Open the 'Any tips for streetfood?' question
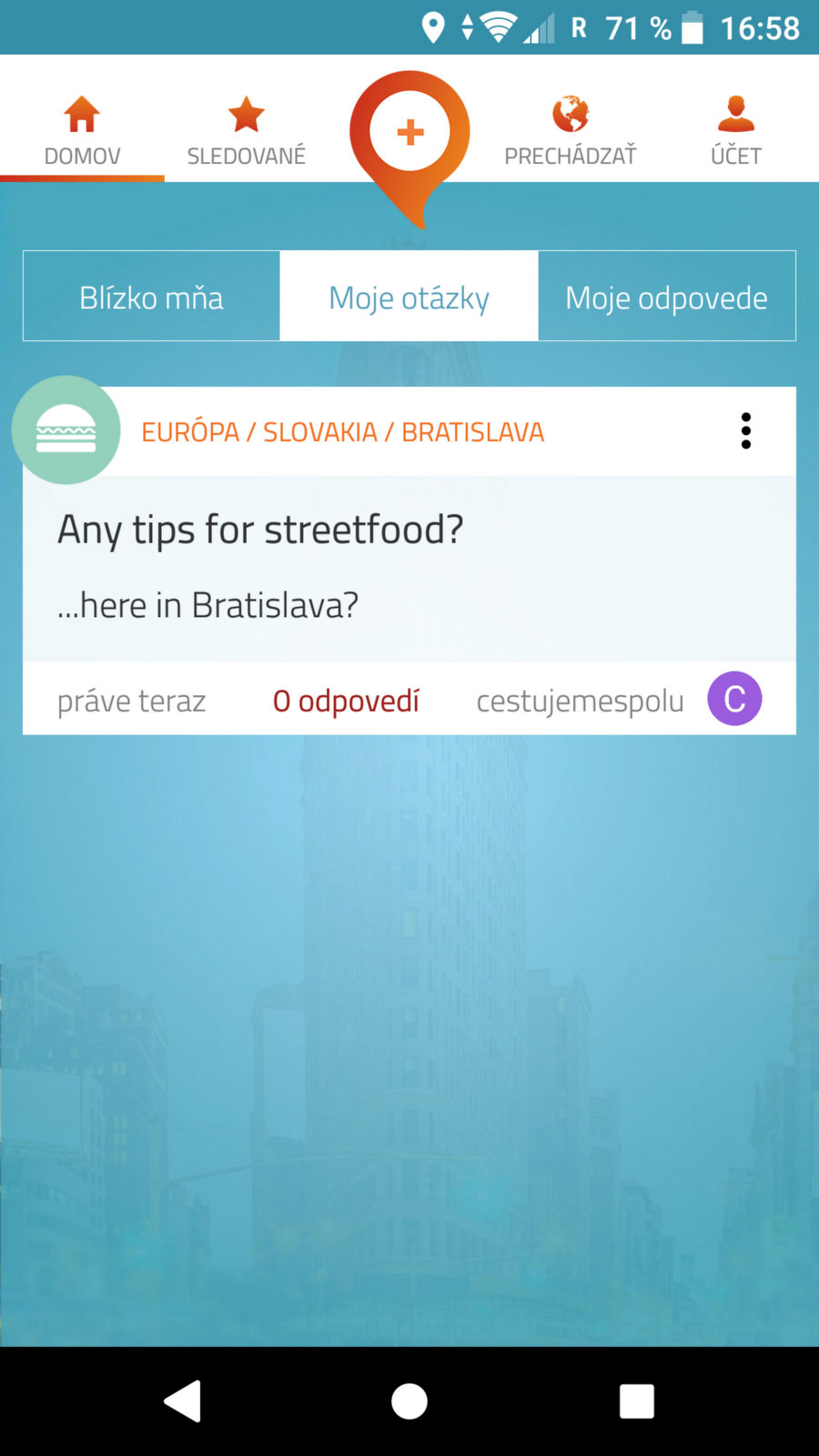The width and height of the screenshot is (819, 1456). [x=260, y=530]
